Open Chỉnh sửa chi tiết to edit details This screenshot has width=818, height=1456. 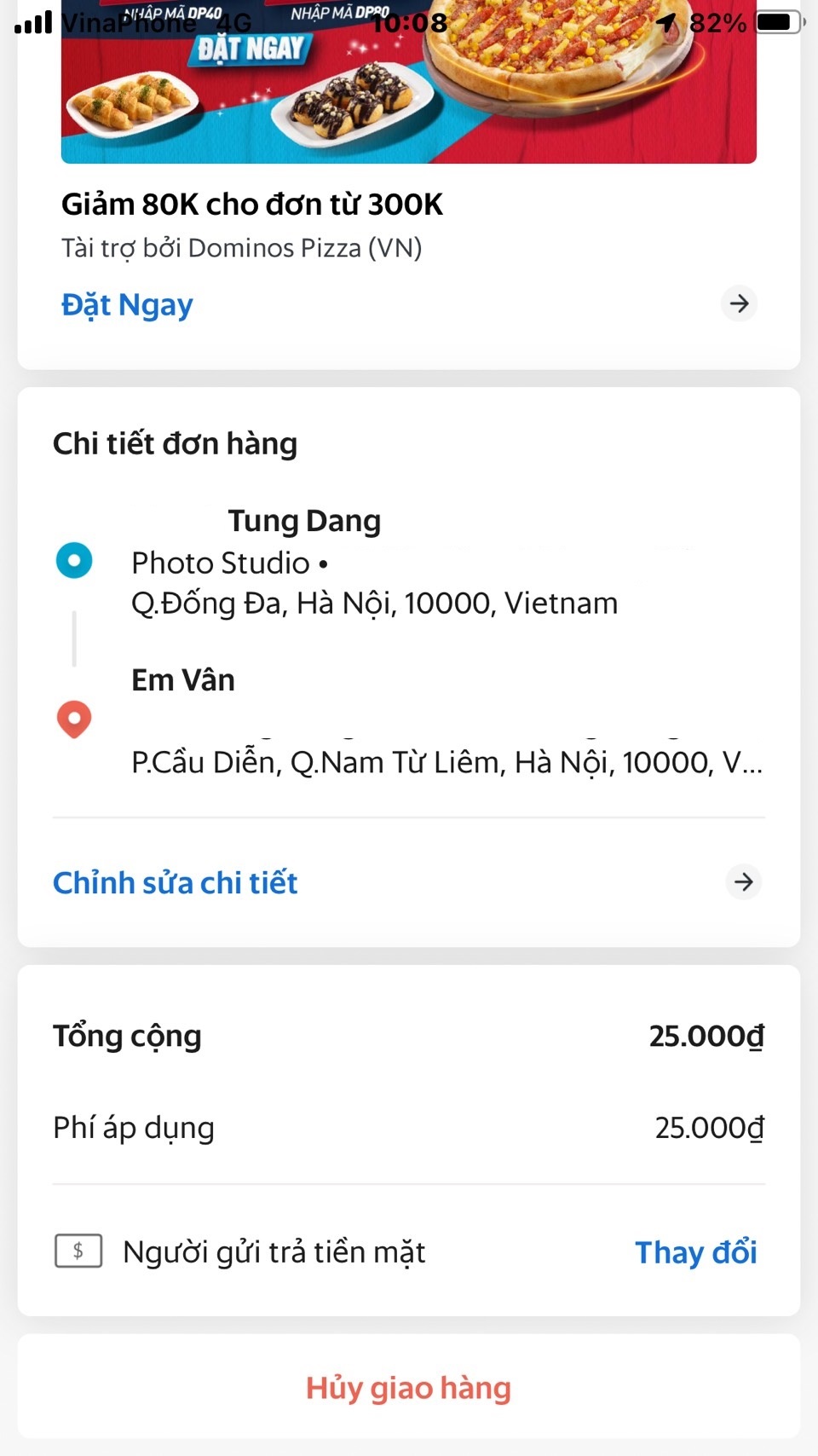click(x=175, y=882)
